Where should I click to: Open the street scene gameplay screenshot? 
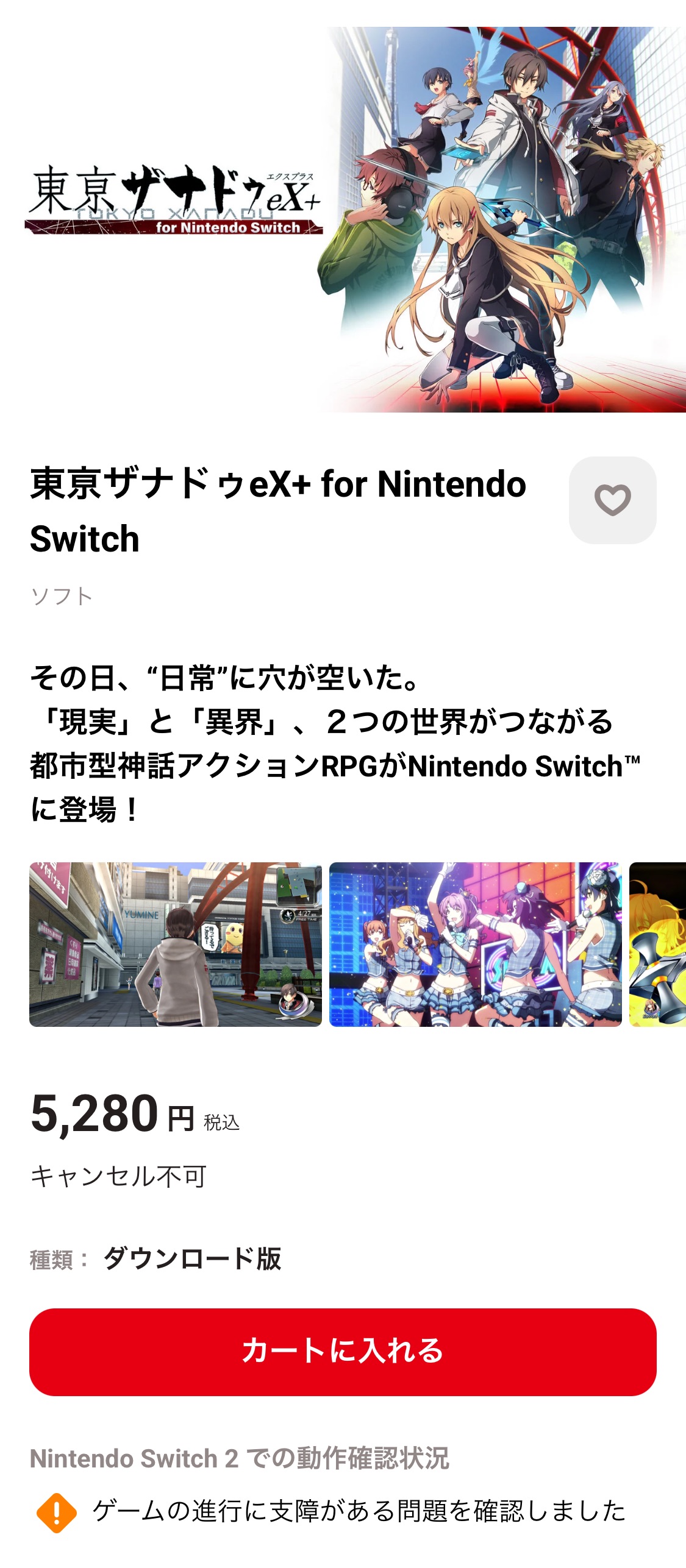click(x=176, y=944)
